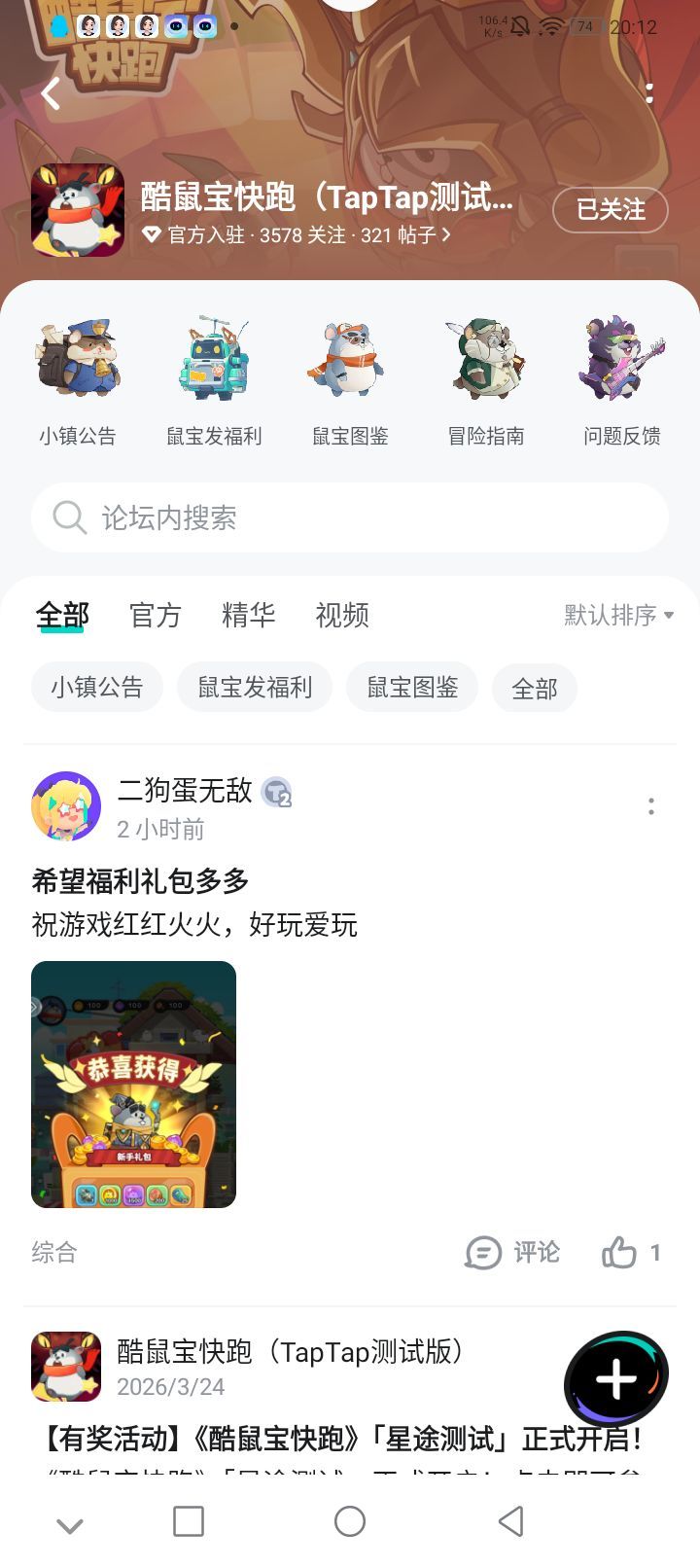Open the 鼠宝发福利 shortcut
This screenshot has height=1568, width=700.
coord(214,381)
